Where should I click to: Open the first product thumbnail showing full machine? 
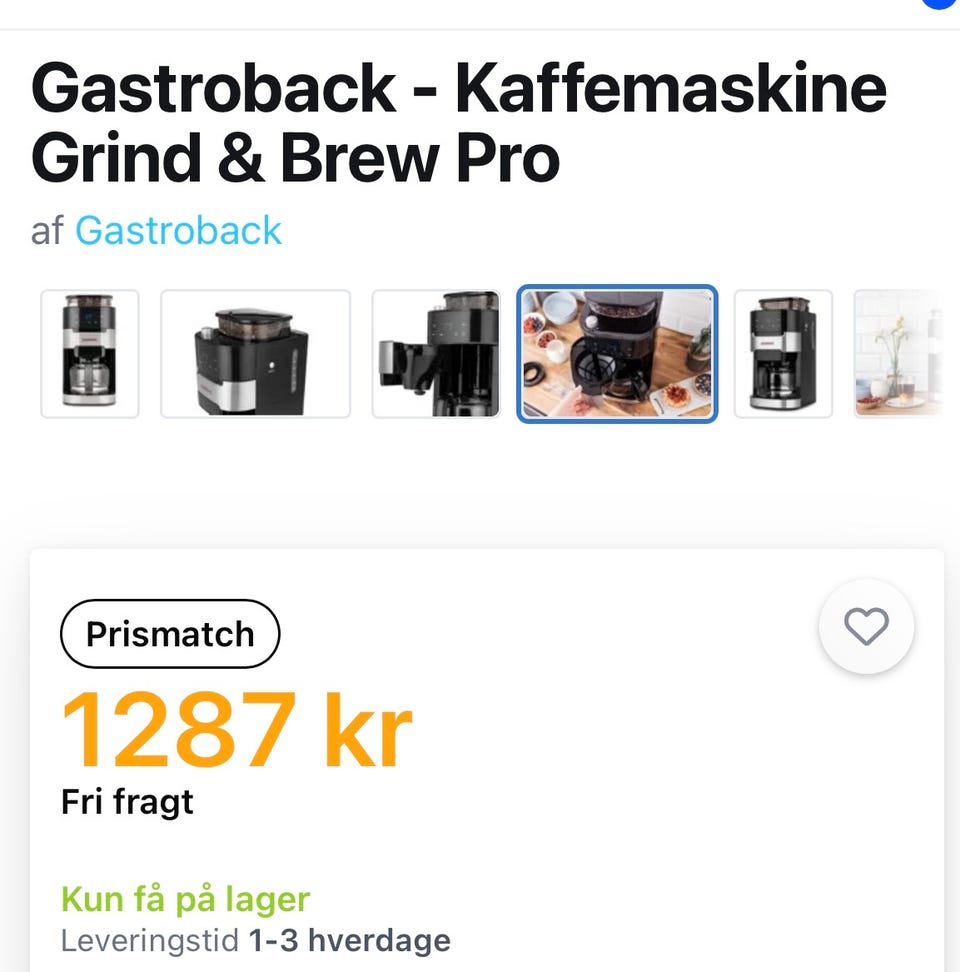(x=89, y=354)
